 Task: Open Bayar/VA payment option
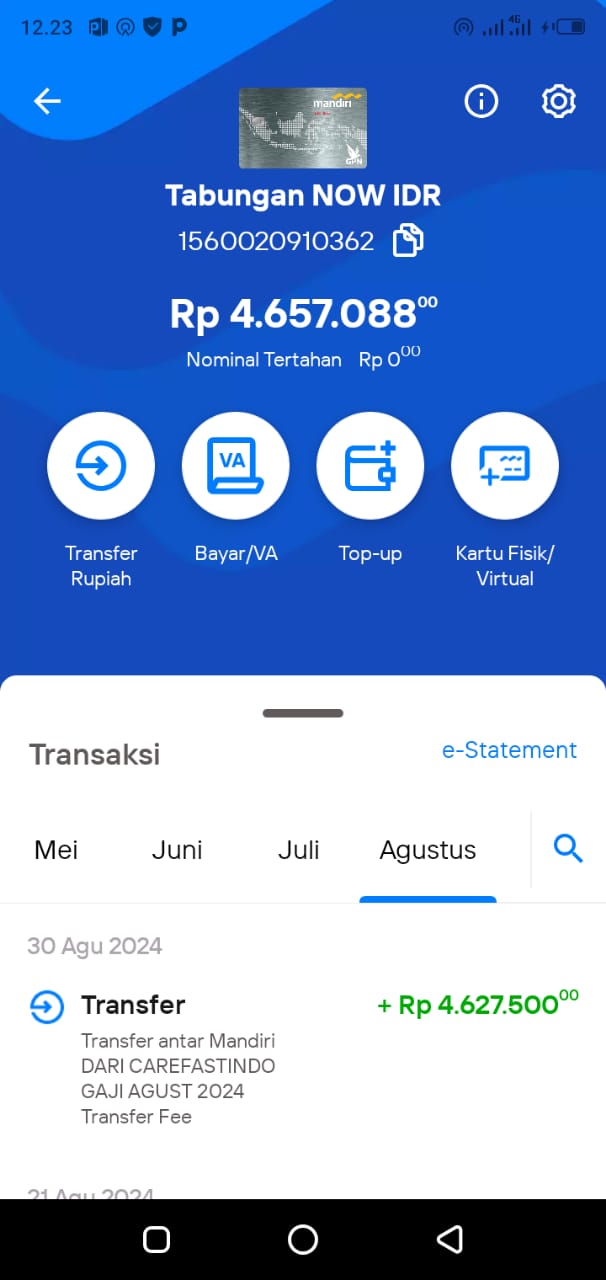[x=236, y=466]
